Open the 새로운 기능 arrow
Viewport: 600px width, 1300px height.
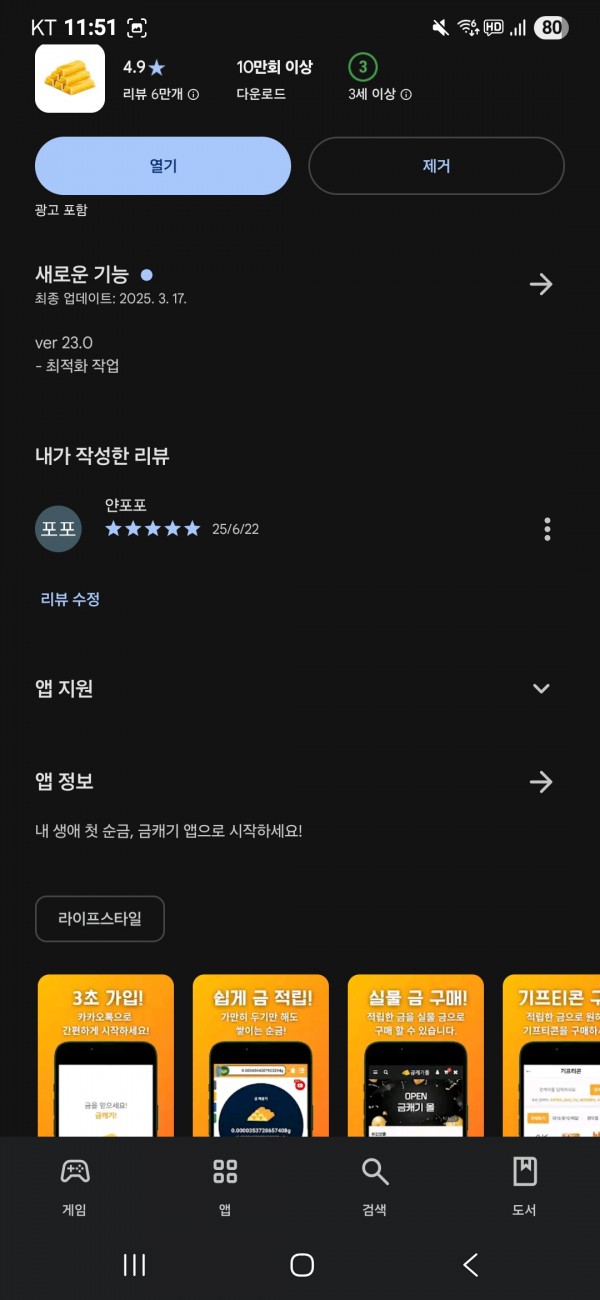tap(541, 284)
